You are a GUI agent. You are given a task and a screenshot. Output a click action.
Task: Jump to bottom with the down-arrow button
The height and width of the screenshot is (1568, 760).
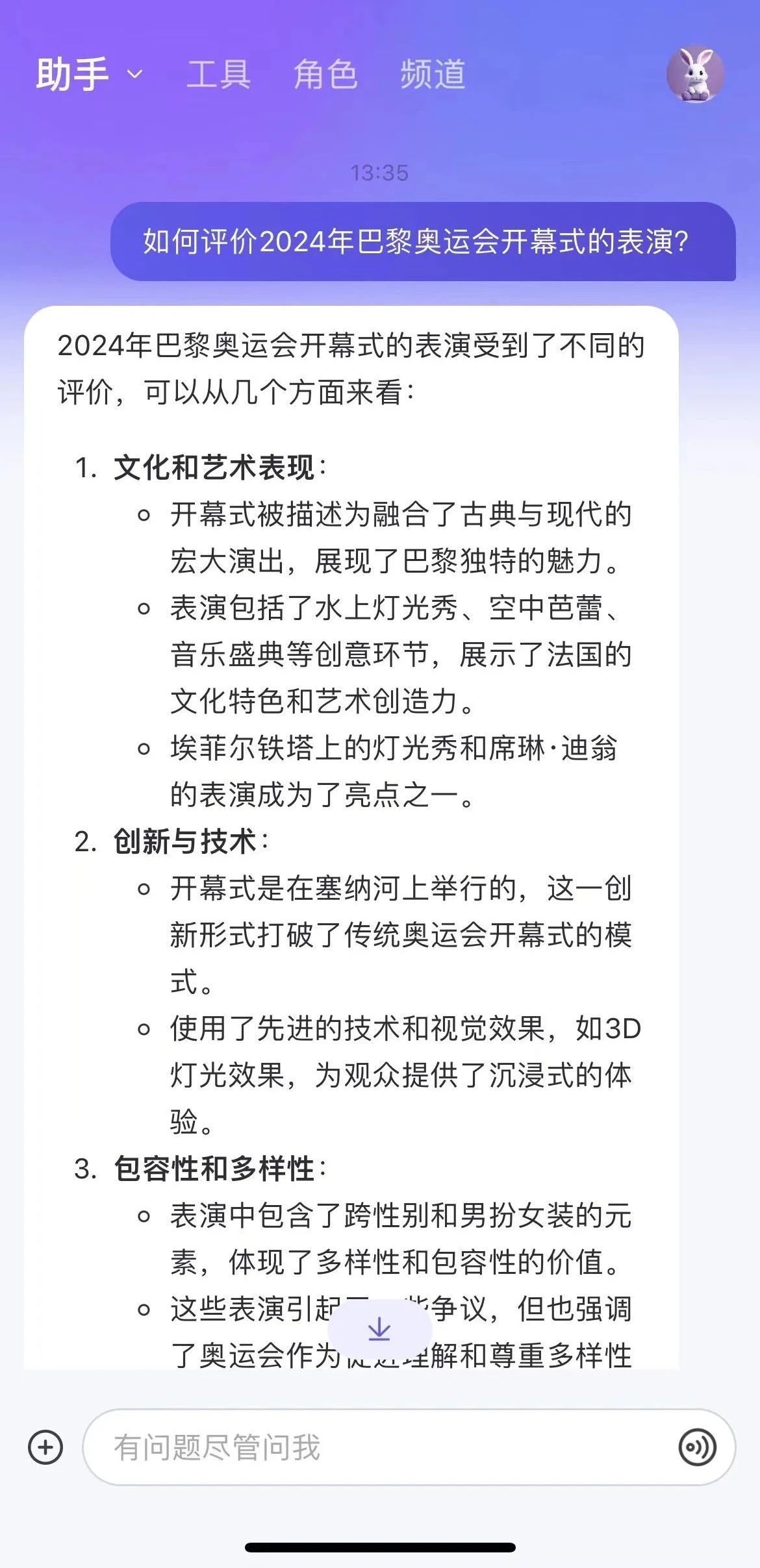point(379,1330)
